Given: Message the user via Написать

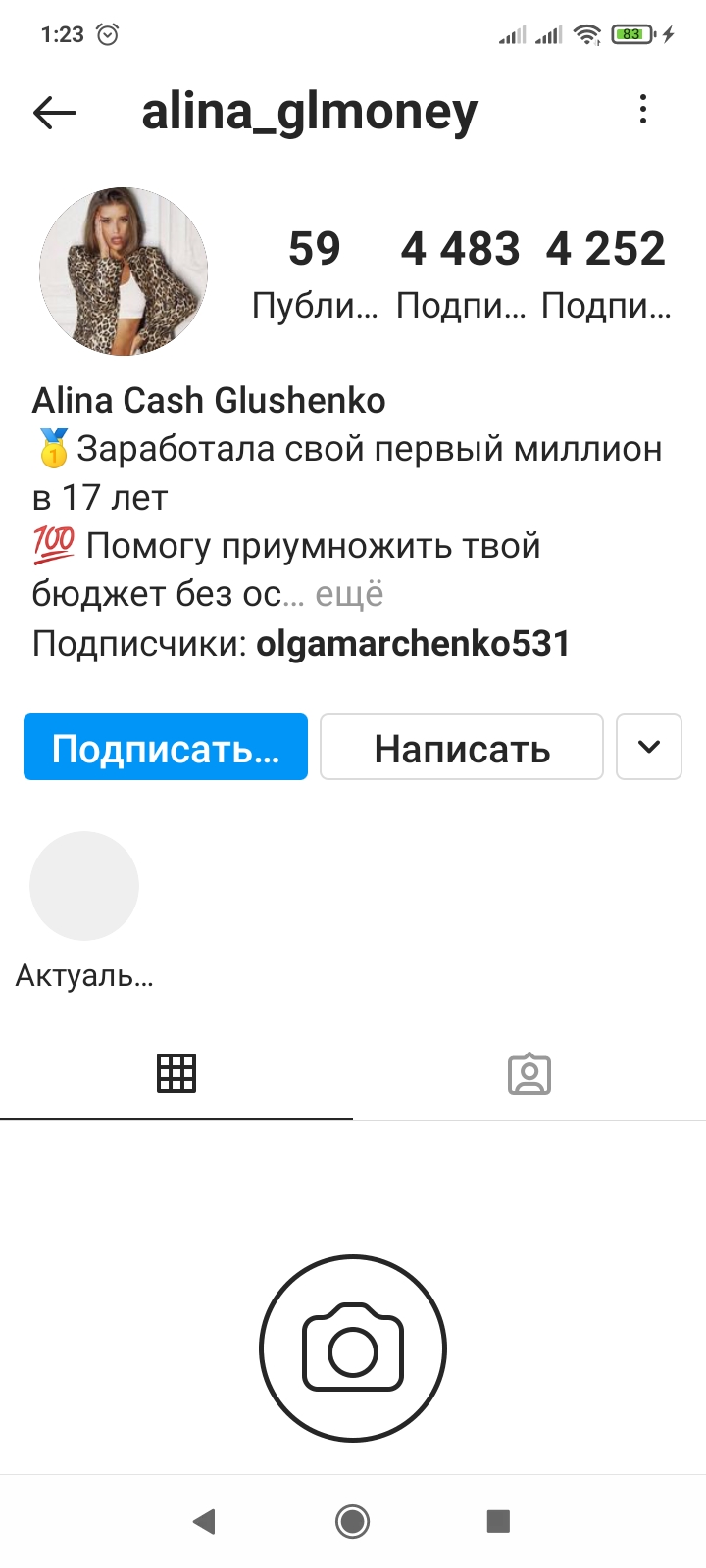Looking at the screenshot, I should [462, 747].
